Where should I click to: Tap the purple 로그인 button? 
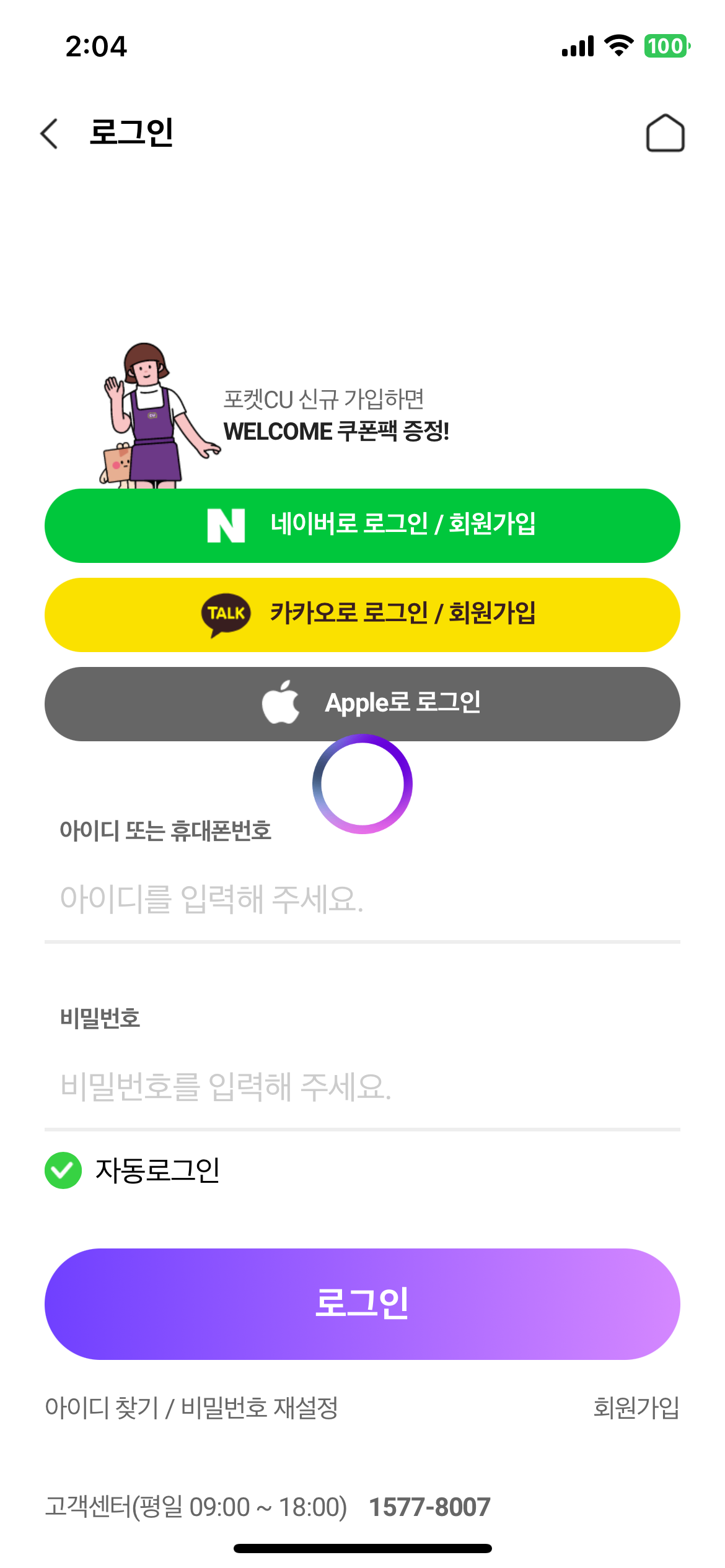[x=362, y=1304]
